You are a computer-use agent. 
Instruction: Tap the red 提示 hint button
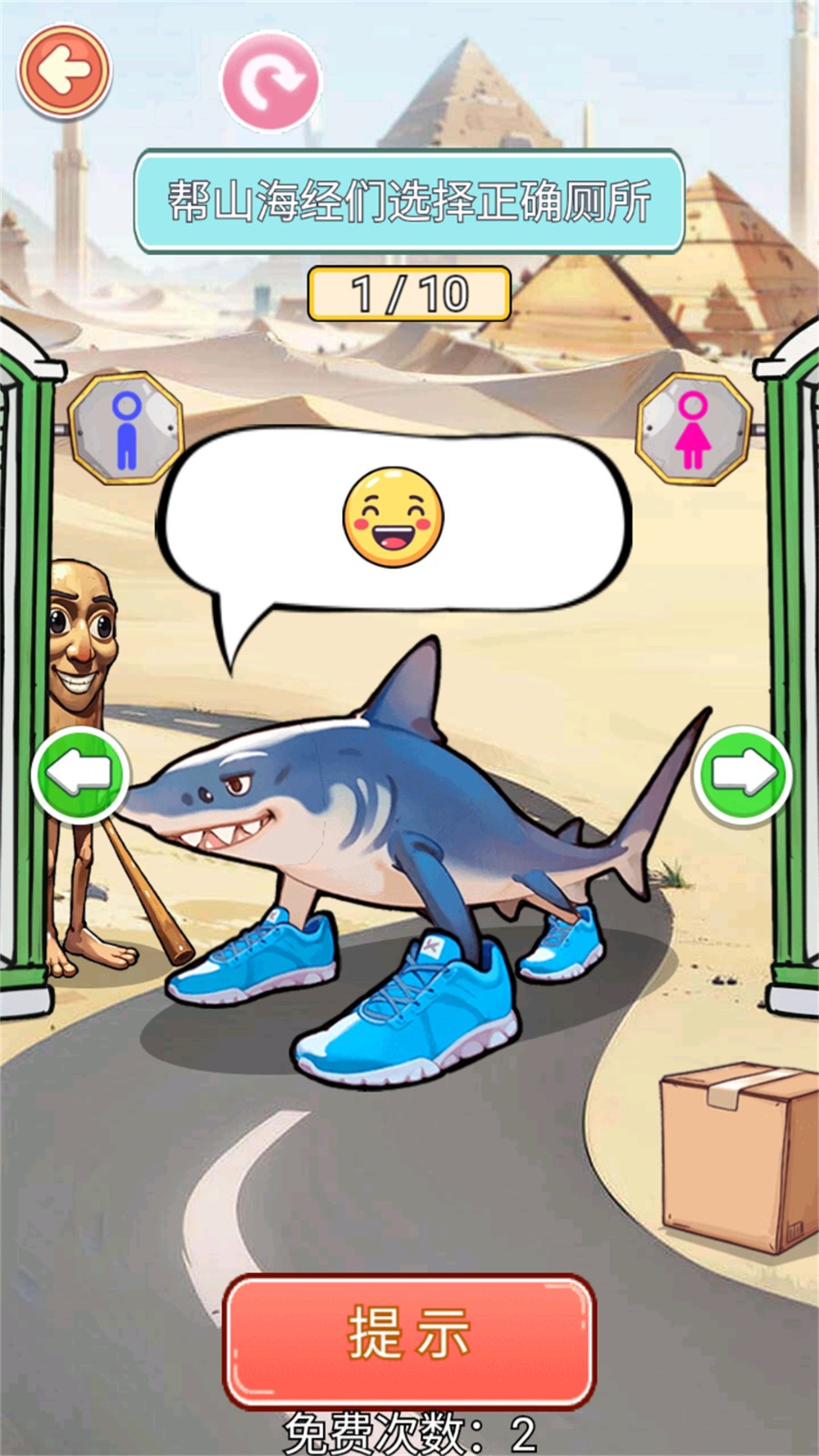pyautogui.click(x=409, y=1338)
